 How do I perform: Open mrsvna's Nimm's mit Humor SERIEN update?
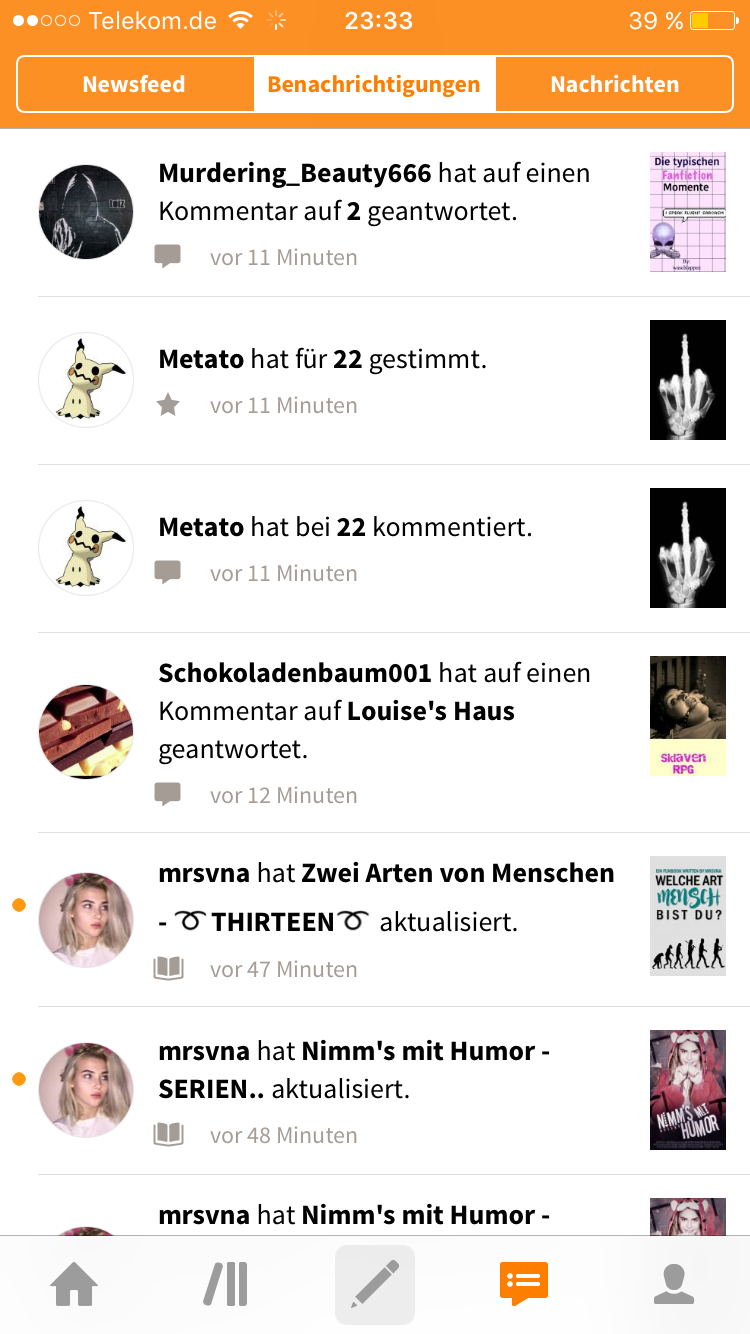380,1090
